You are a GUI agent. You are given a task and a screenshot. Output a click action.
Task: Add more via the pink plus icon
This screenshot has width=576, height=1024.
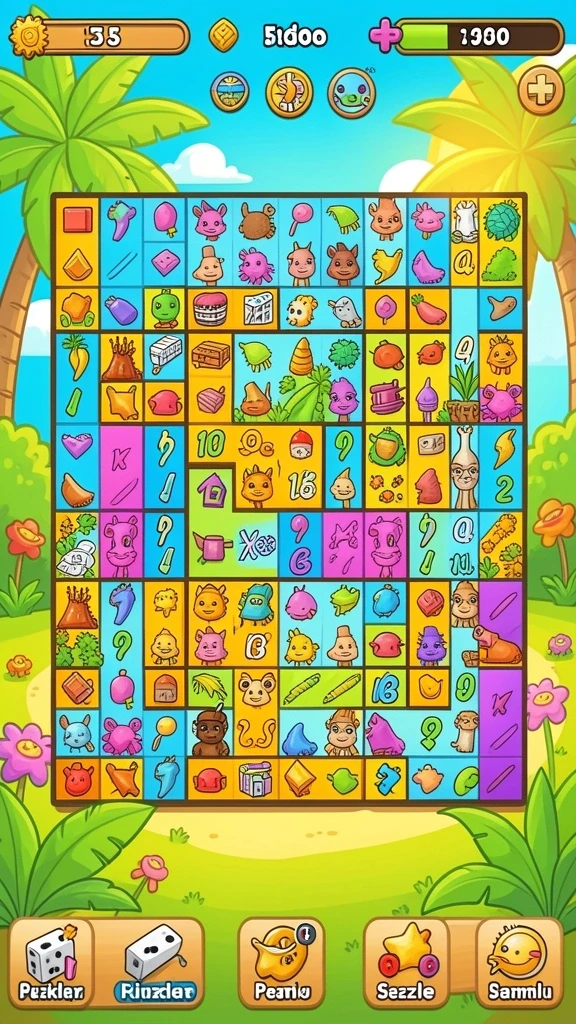point(385,35)
